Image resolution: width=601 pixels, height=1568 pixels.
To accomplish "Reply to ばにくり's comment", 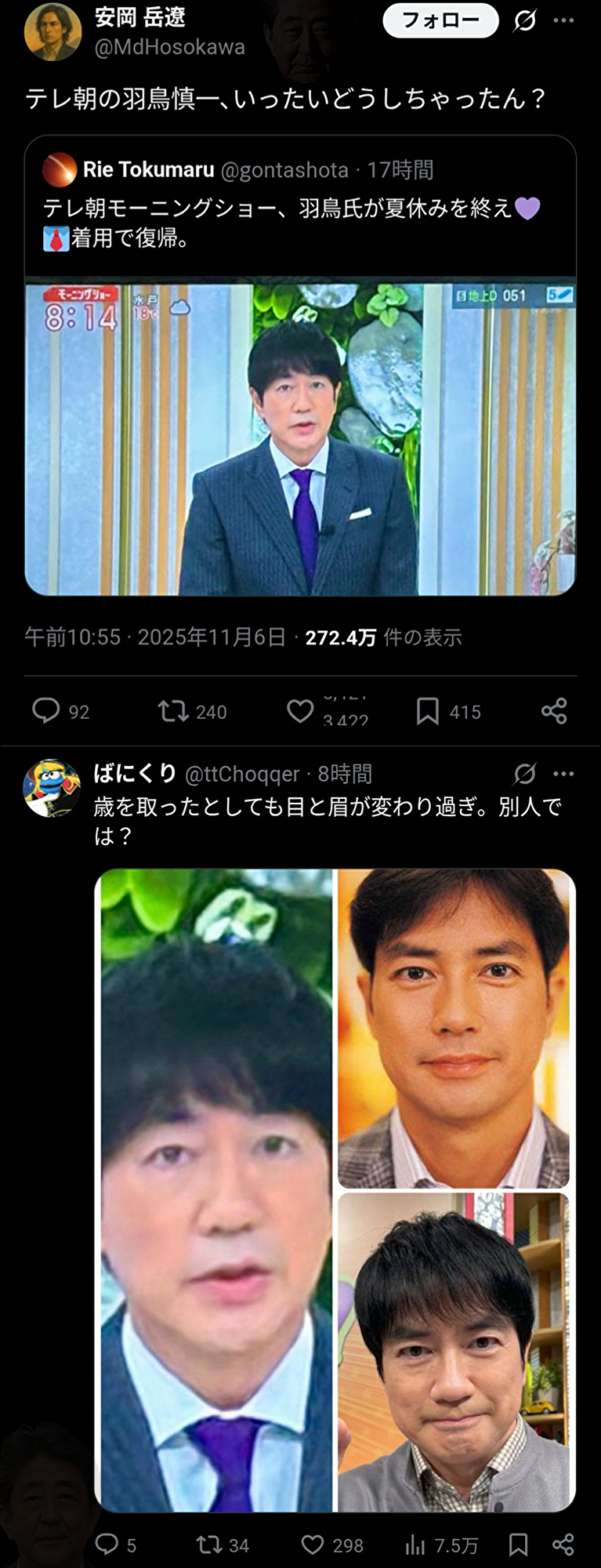I will tap(107, 1544).
